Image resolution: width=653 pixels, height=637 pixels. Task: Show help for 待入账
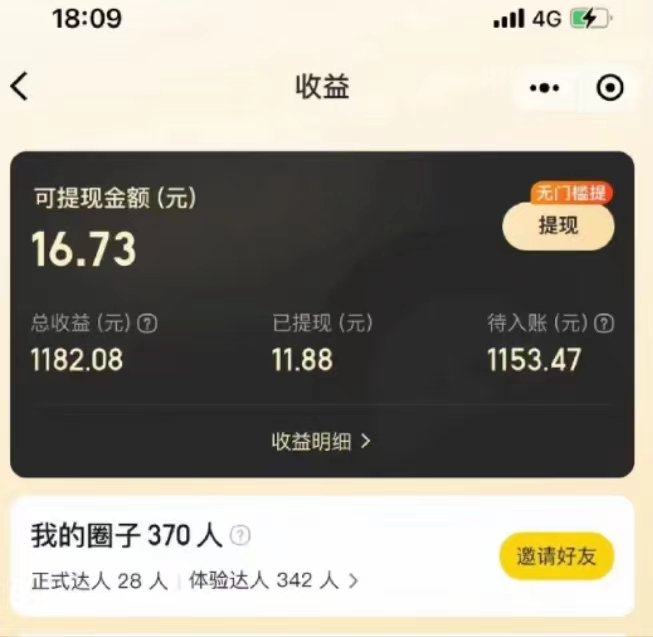(604, 323)
